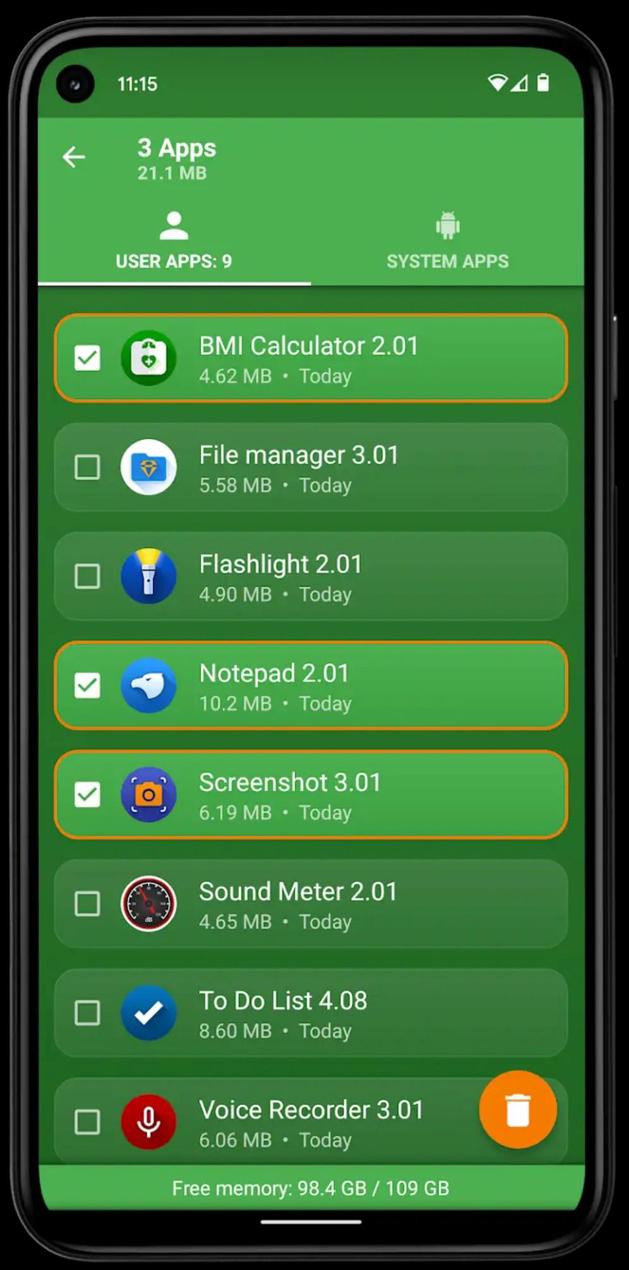Select the To Do List 4.08 checkbox

tap(88, 1012)
